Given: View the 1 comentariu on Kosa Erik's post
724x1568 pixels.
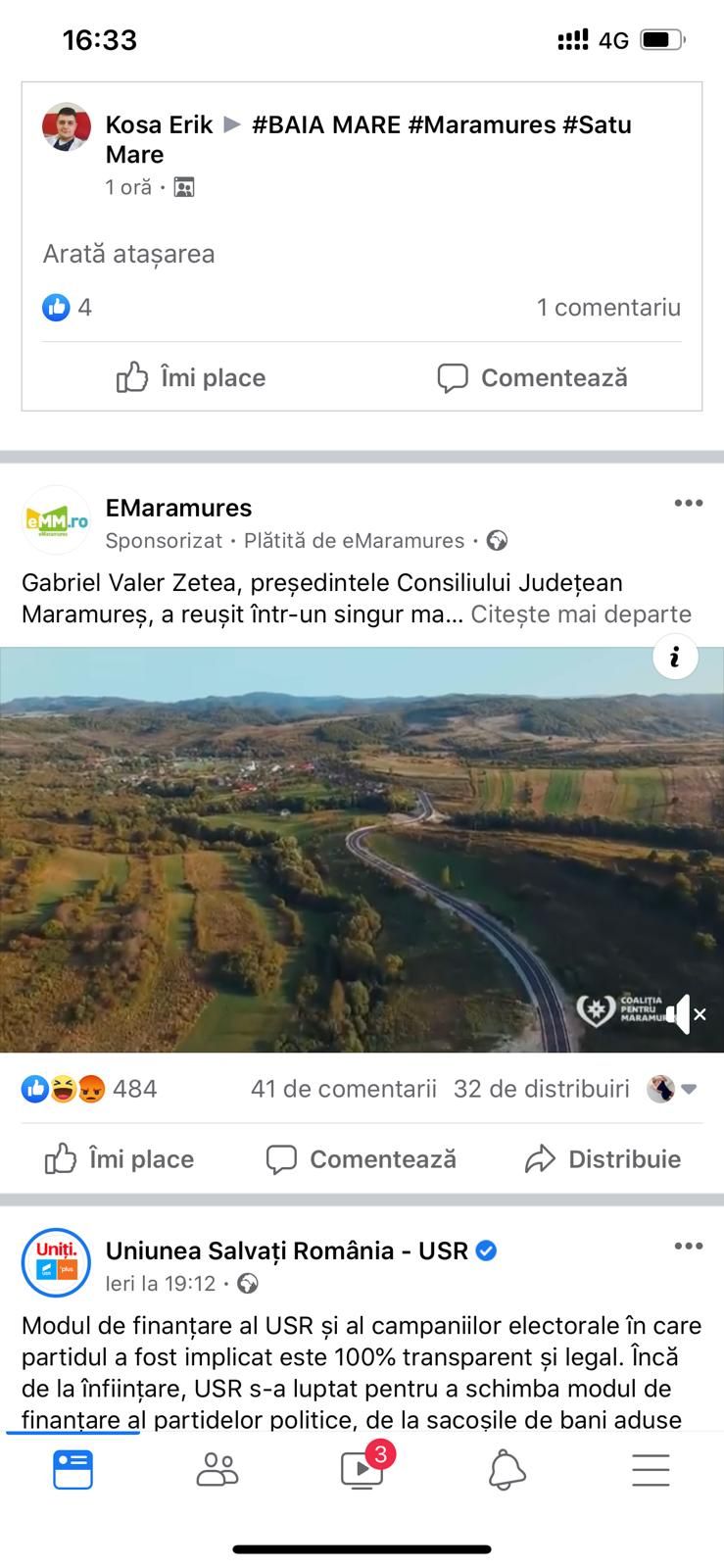Looking at the screenshot, I should pos(607,307).
